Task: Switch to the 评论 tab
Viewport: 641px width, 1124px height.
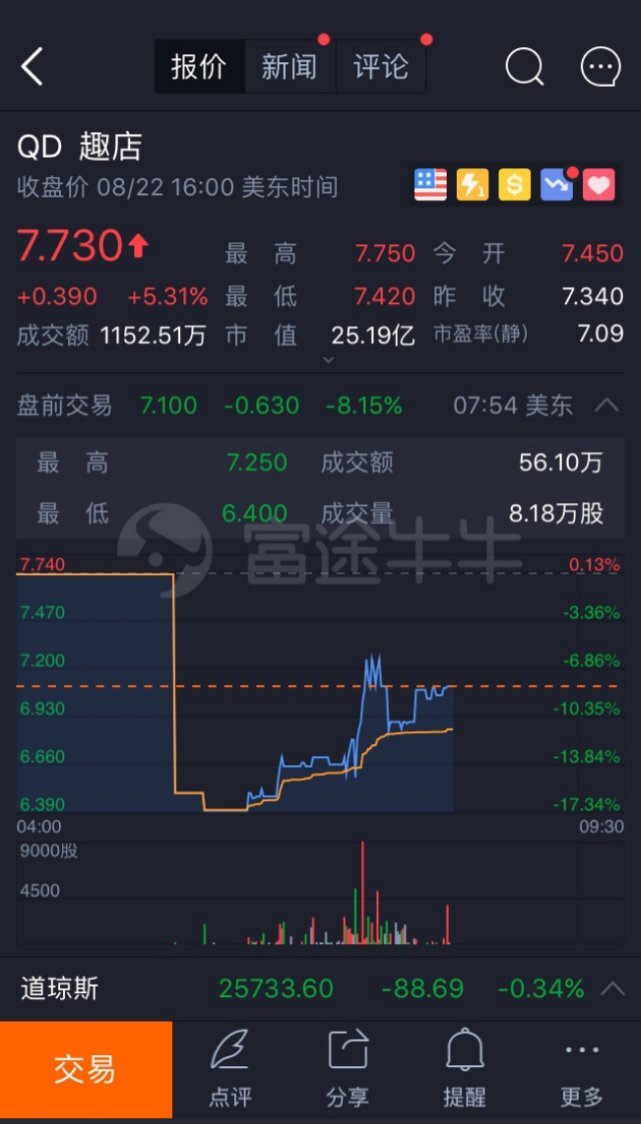Action: point(381,67)
